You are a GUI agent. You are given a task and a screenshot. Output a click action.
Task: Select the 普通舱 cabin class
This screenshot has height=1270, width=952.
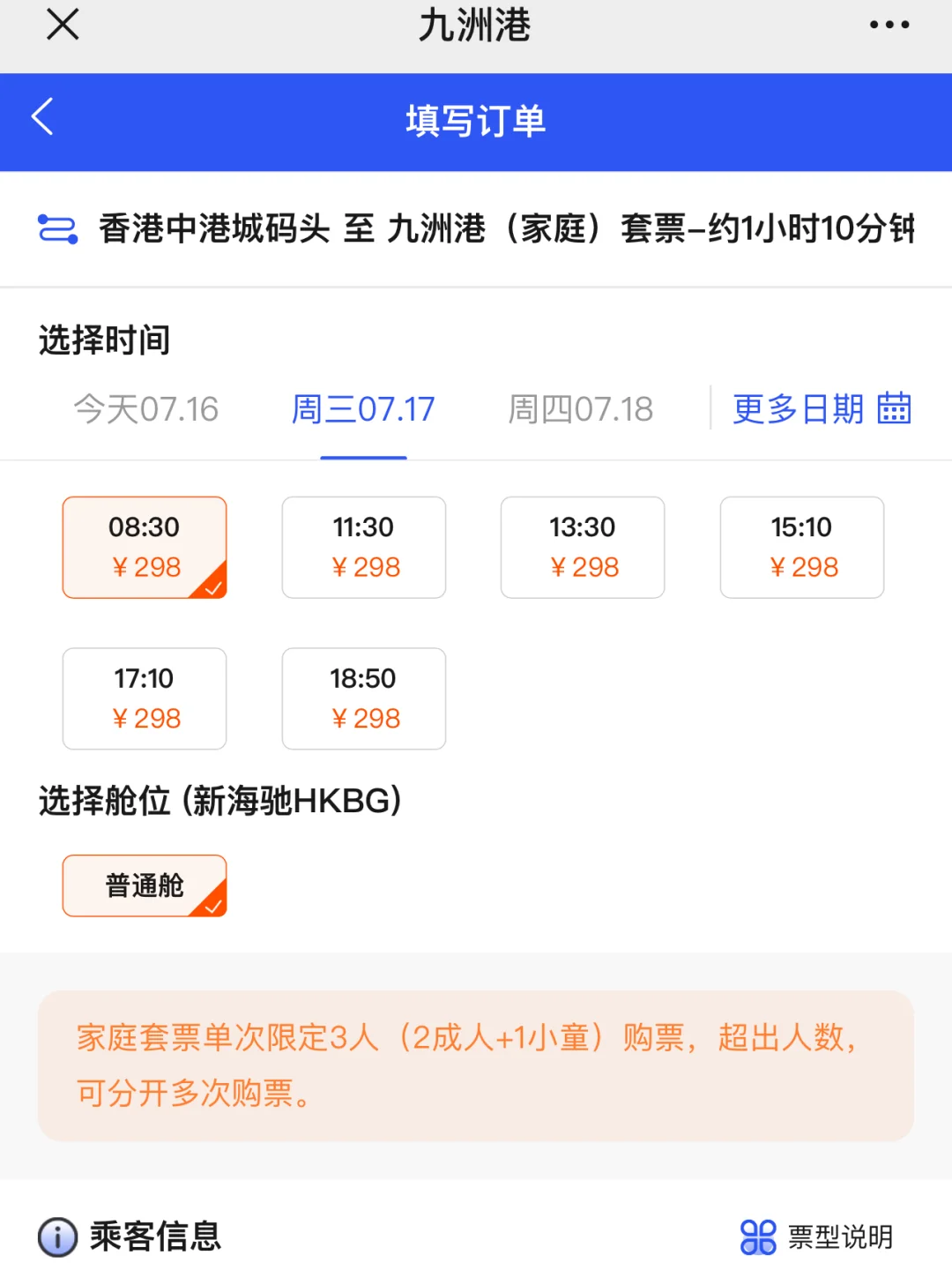tap(145, 885)
